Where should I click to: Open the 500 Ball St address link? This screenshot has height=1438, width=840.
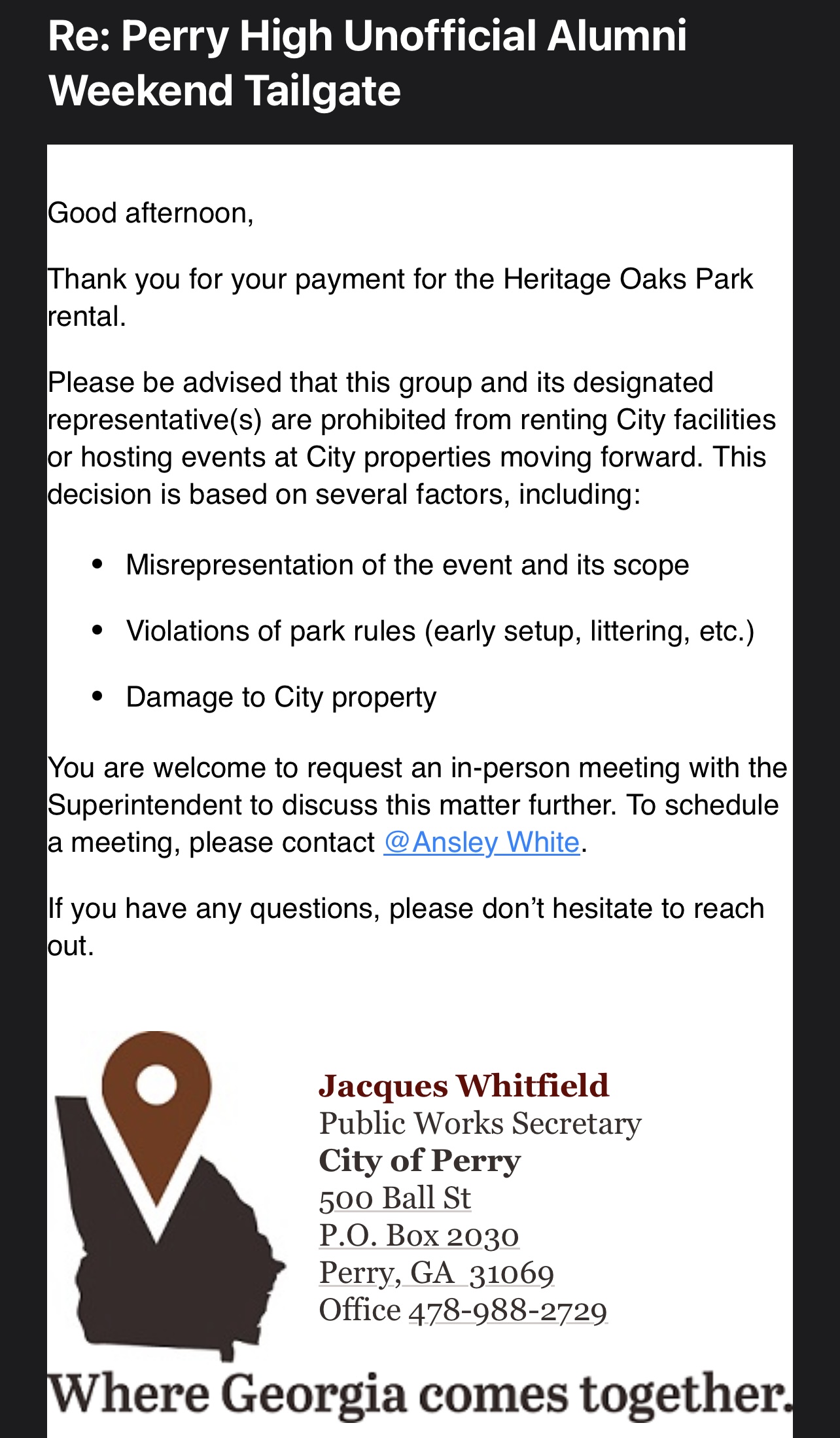coord(394,1199)
